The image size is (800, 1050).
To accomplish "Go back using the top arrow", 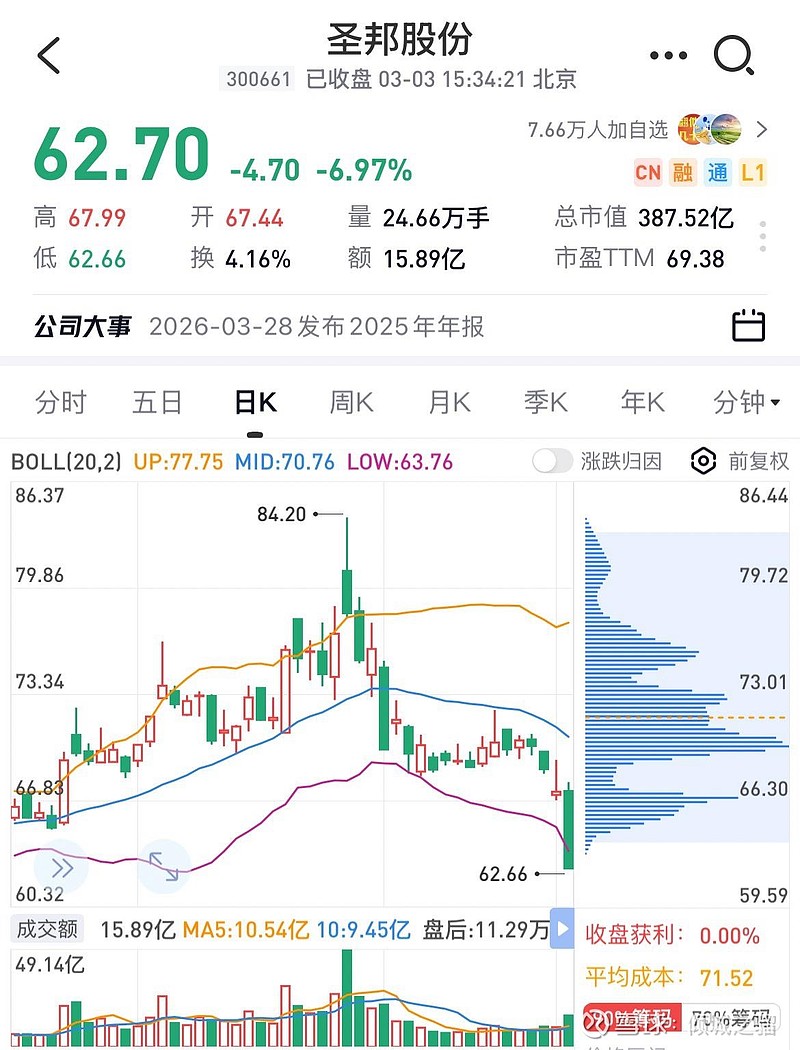I will point(49,55).
